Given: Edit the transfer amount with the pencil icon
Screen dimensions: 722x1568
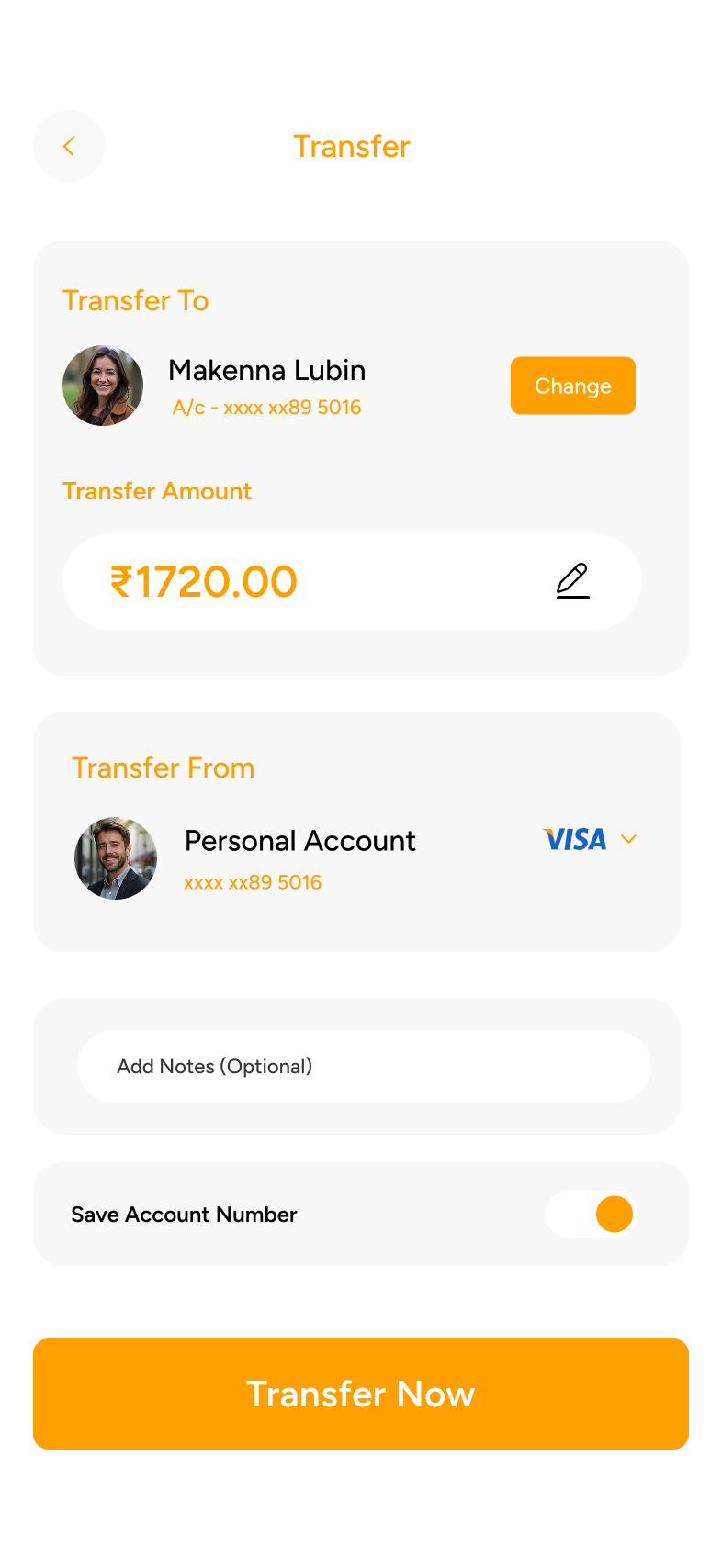Looking at the screenshot, I should coord(572,581).
